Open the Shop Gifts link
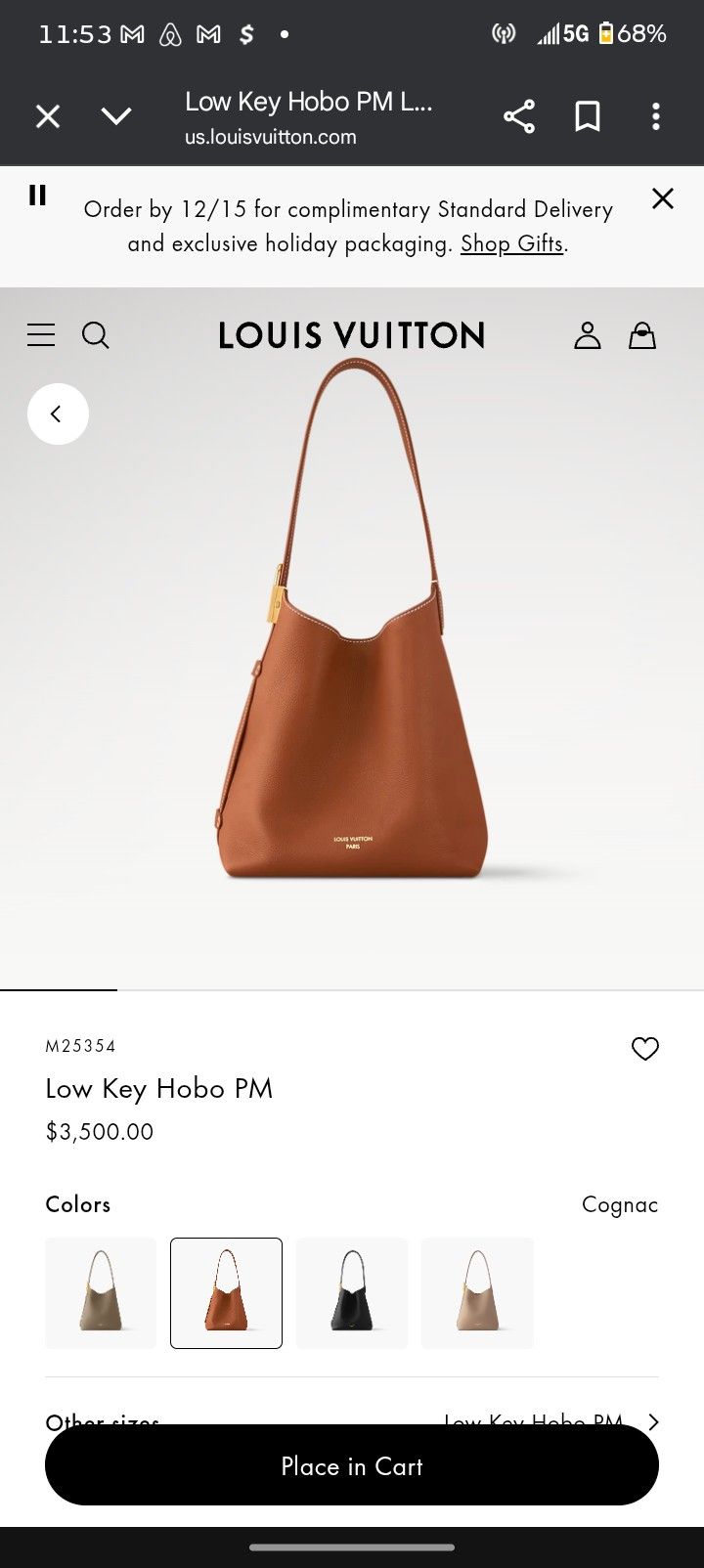Image resolution: width=704 pixels, height=1568 pixels. point(511,243)
